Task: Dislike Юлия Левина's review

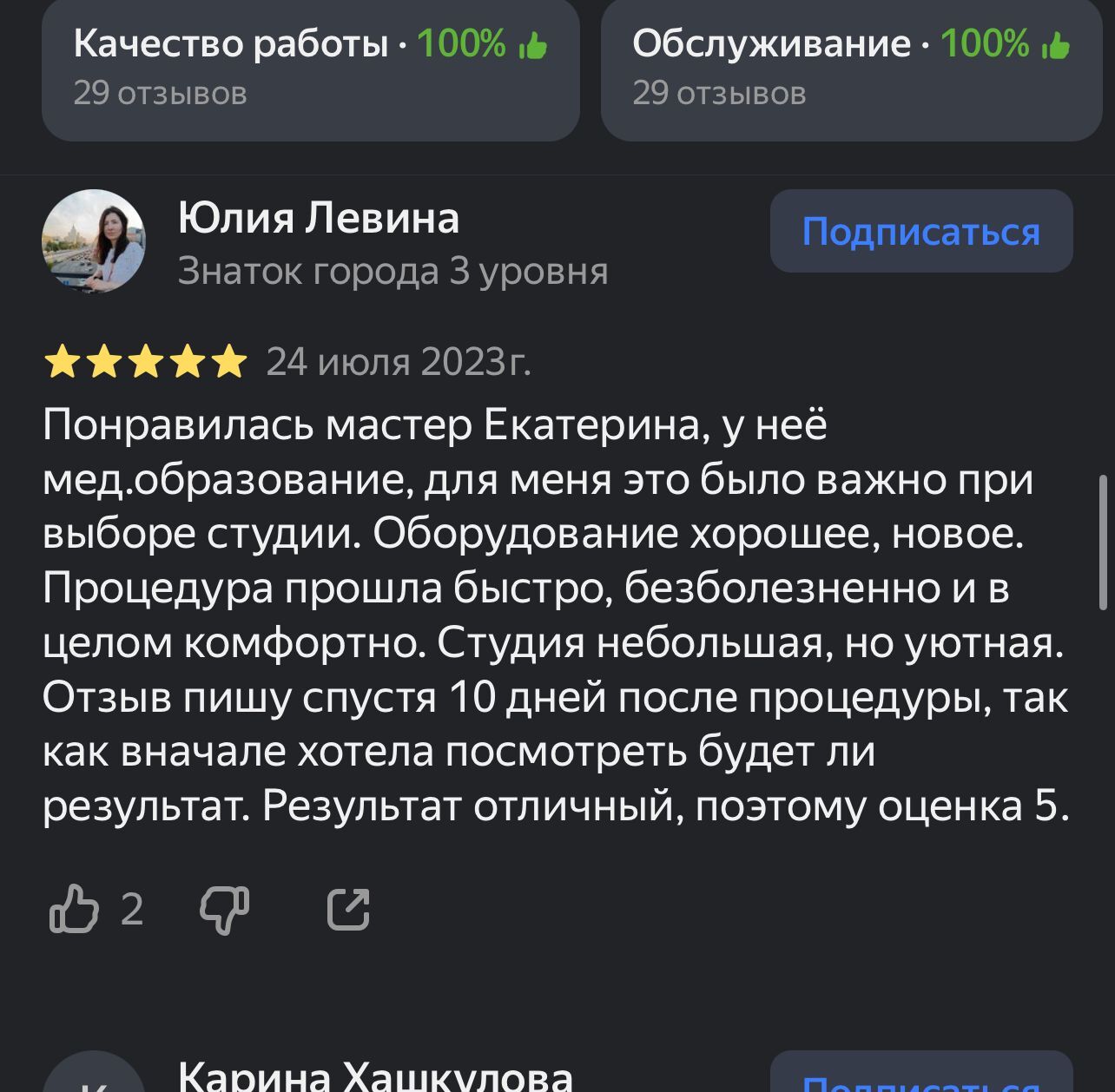Action: click(x=224, y=909)
